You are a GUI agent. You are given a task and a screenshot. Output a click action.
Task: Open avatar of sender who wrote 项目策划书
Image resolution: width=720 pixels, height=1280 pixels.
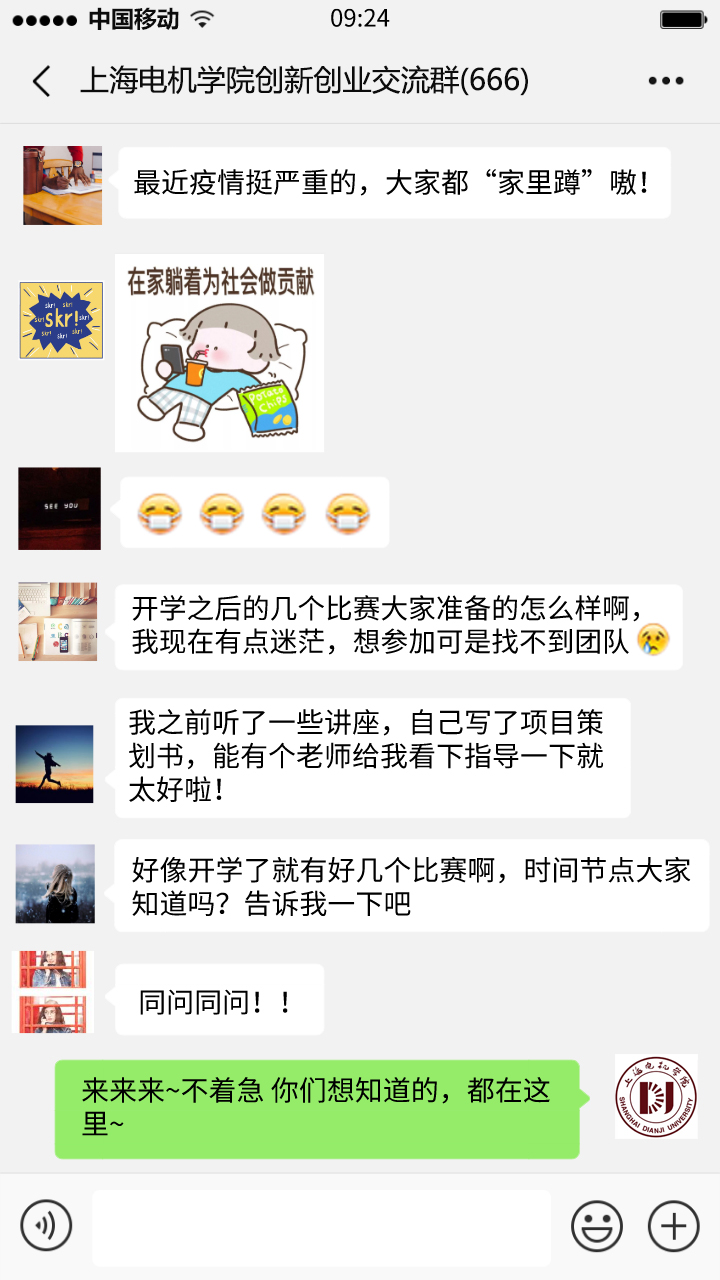click(x=54, y=764)
